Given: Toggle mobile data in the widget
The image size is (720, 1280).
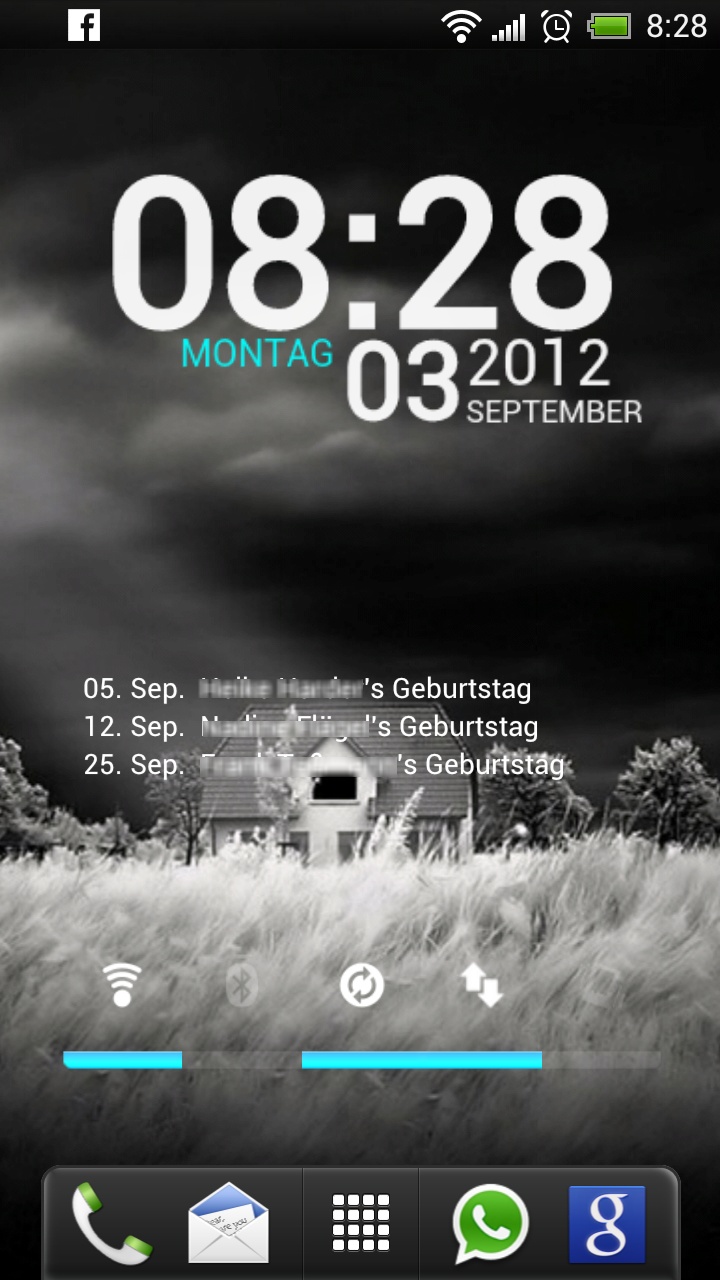Looking at the screenshot, I should tap(481, 985).
